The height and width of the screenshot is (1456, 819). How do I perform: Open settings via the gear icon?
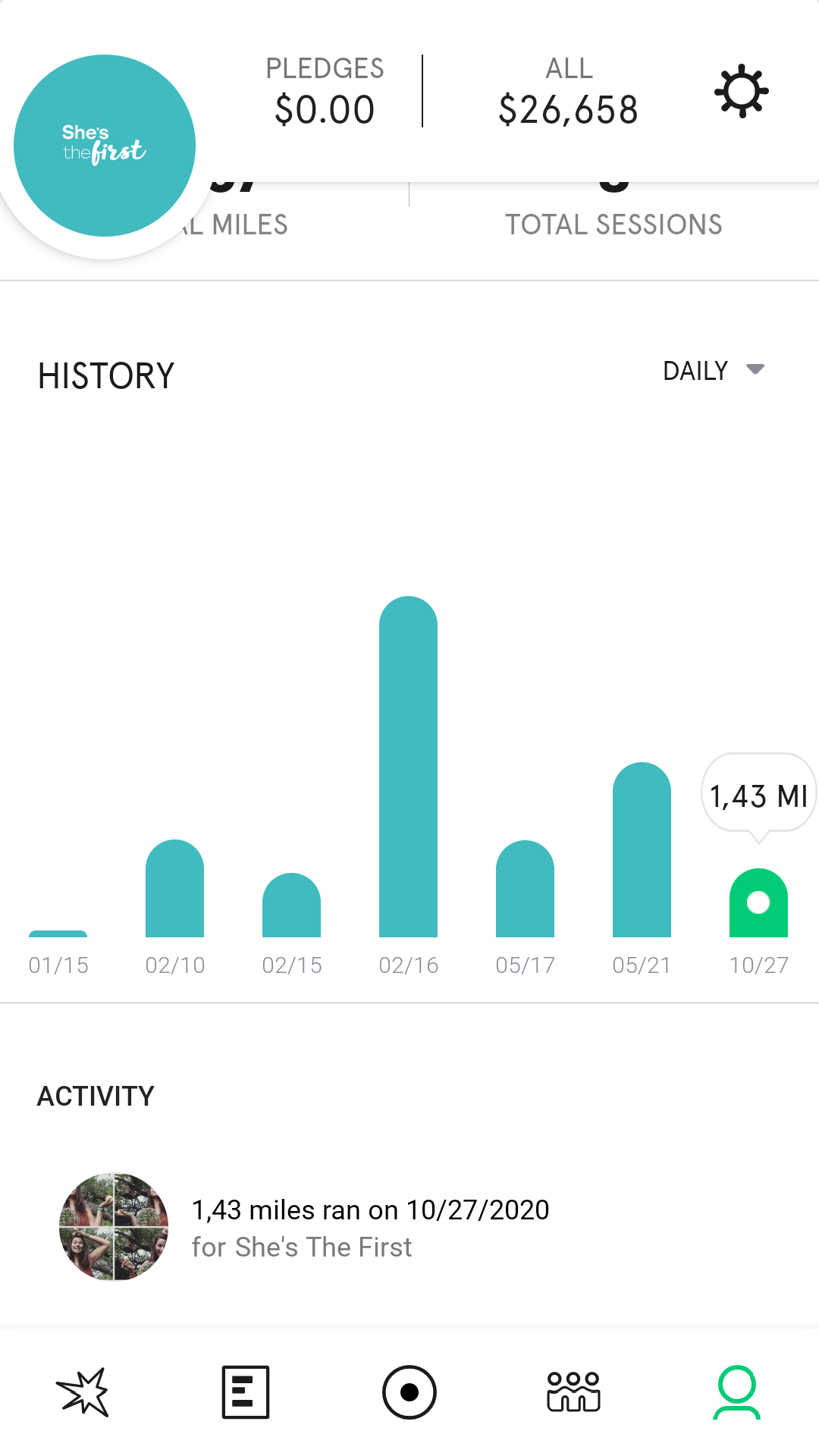[x=742, y=91]
